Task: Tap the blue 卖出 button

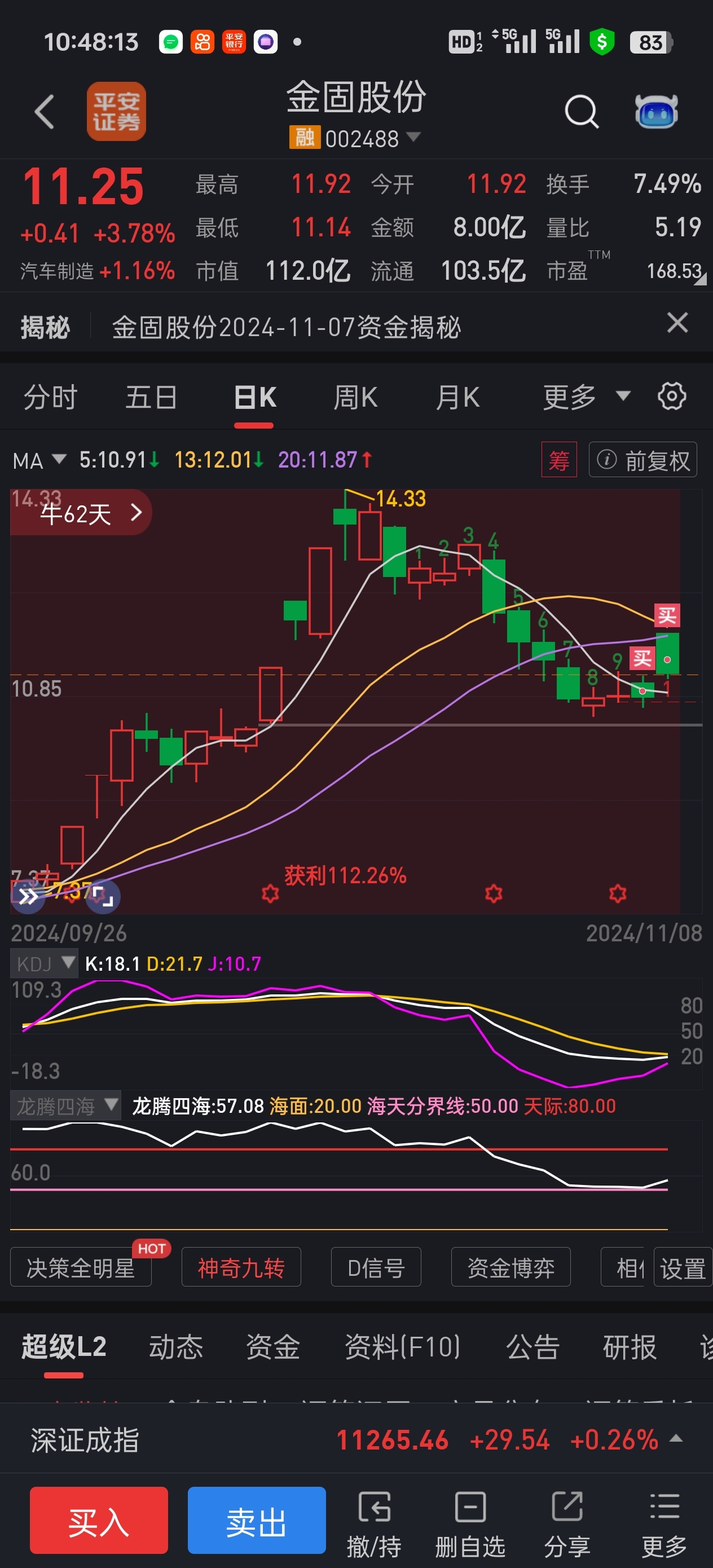Action: pos(256,1520)
